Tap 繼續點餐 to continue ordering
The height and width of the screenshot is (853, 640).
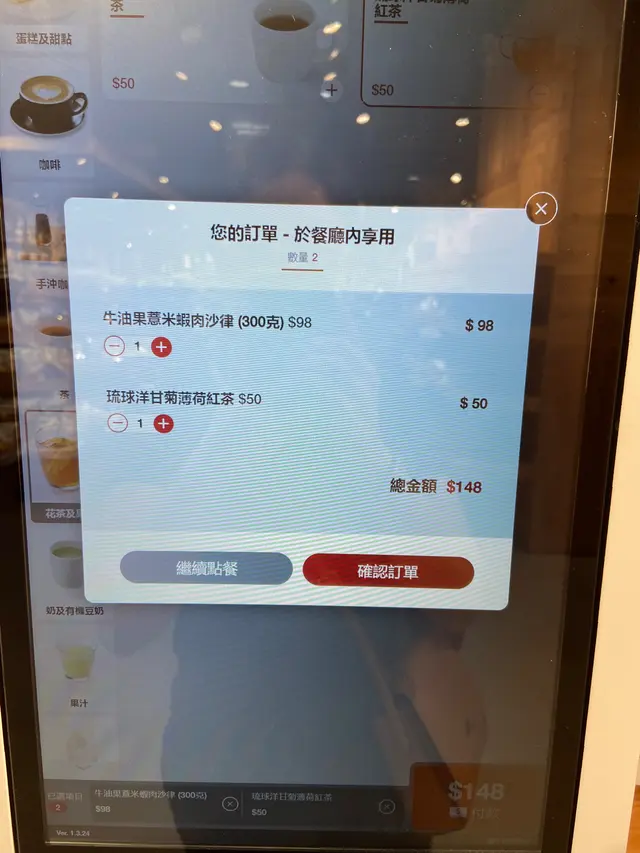(x=206, y=569)
